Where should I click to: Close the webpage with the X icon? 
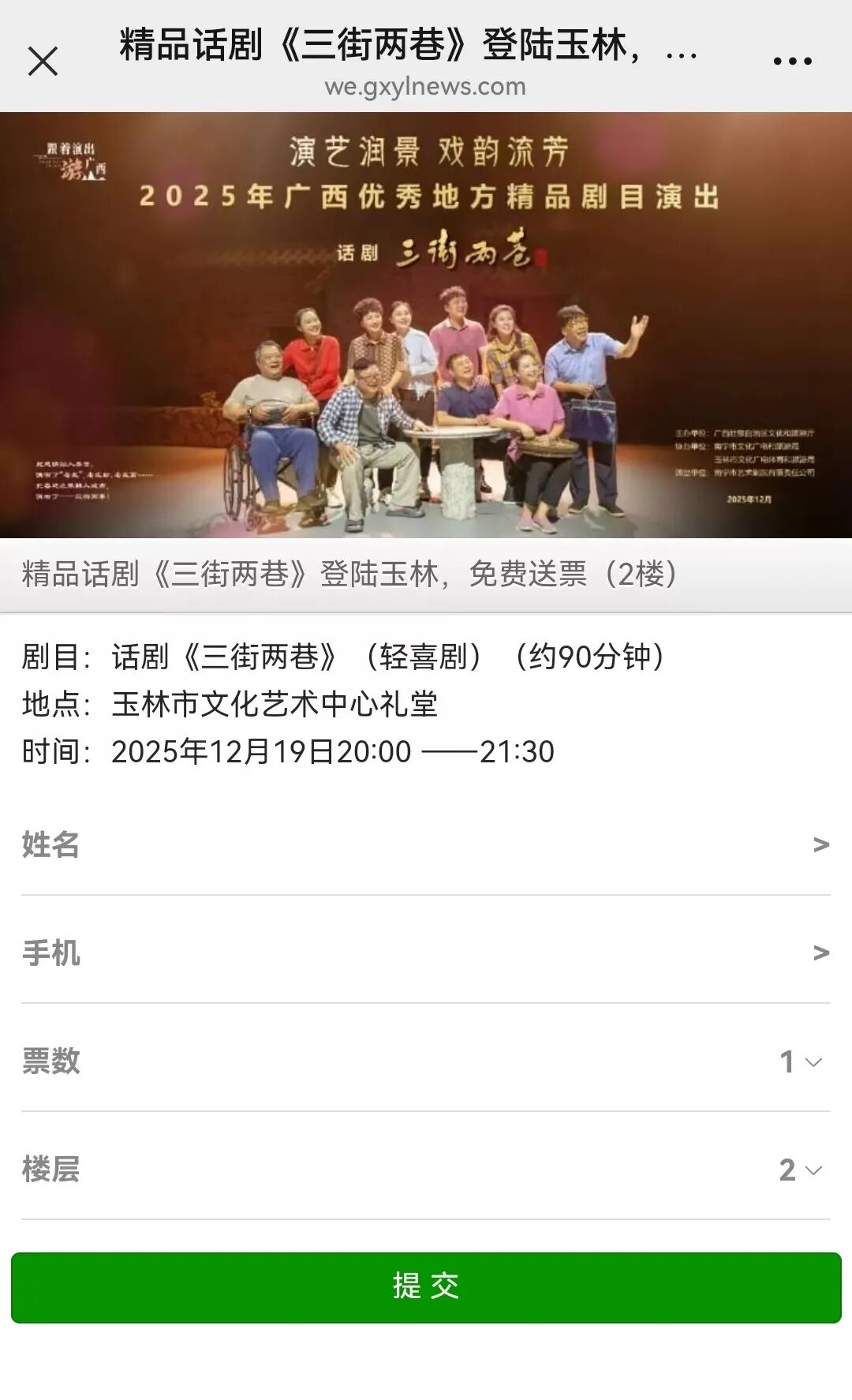[43, 61]
